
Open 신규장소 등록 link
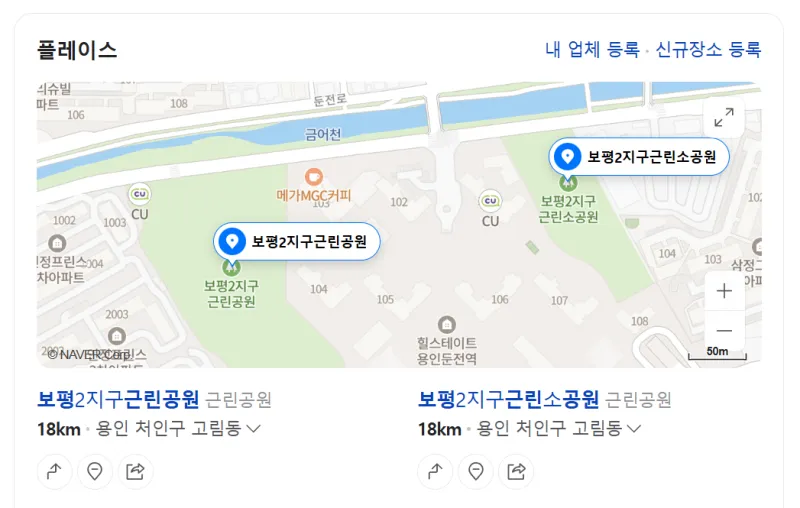708,49
